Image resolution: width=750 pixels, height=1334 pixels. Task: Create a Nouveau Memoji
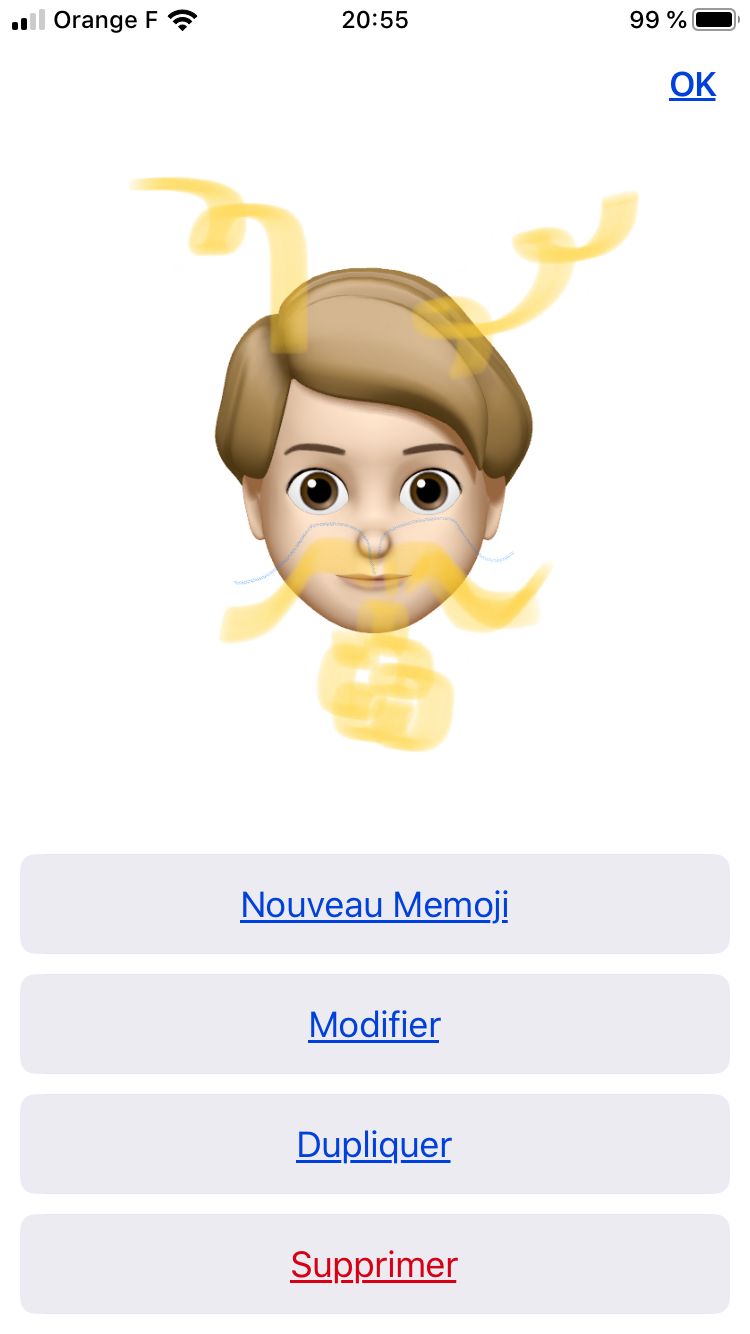point(374,904)
